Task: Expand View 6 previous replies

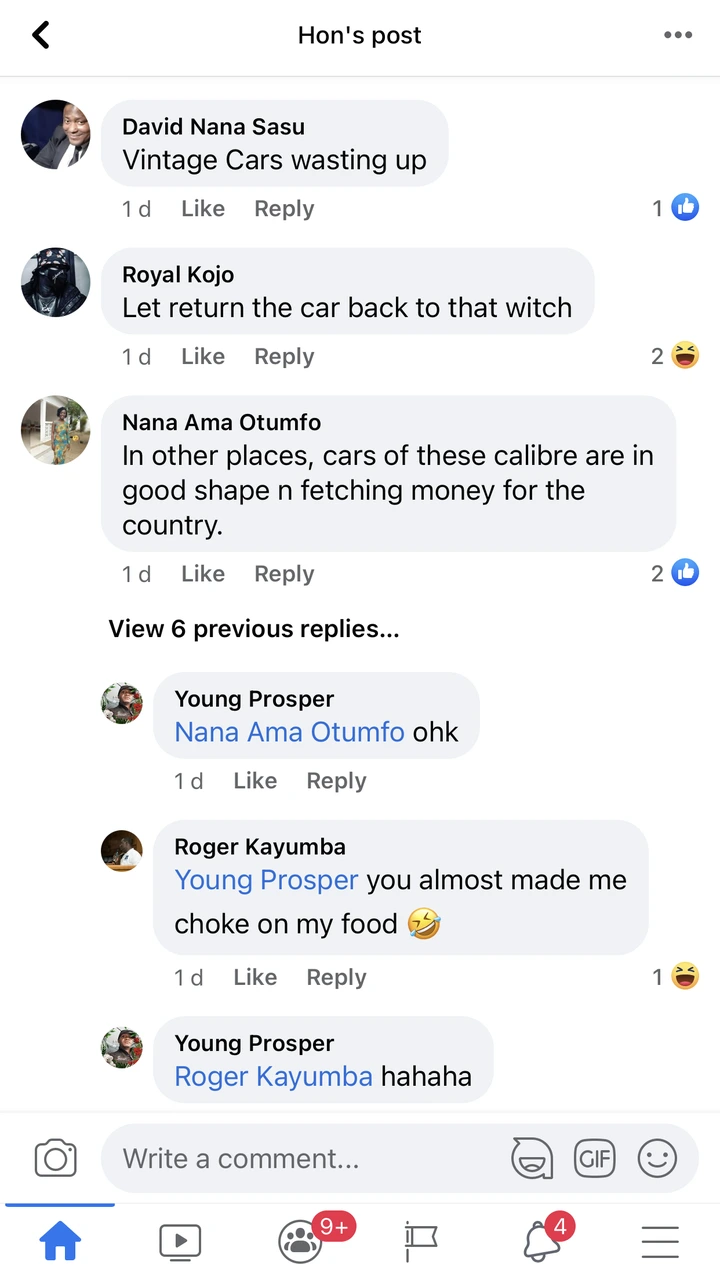Action: tap(254, 629)
